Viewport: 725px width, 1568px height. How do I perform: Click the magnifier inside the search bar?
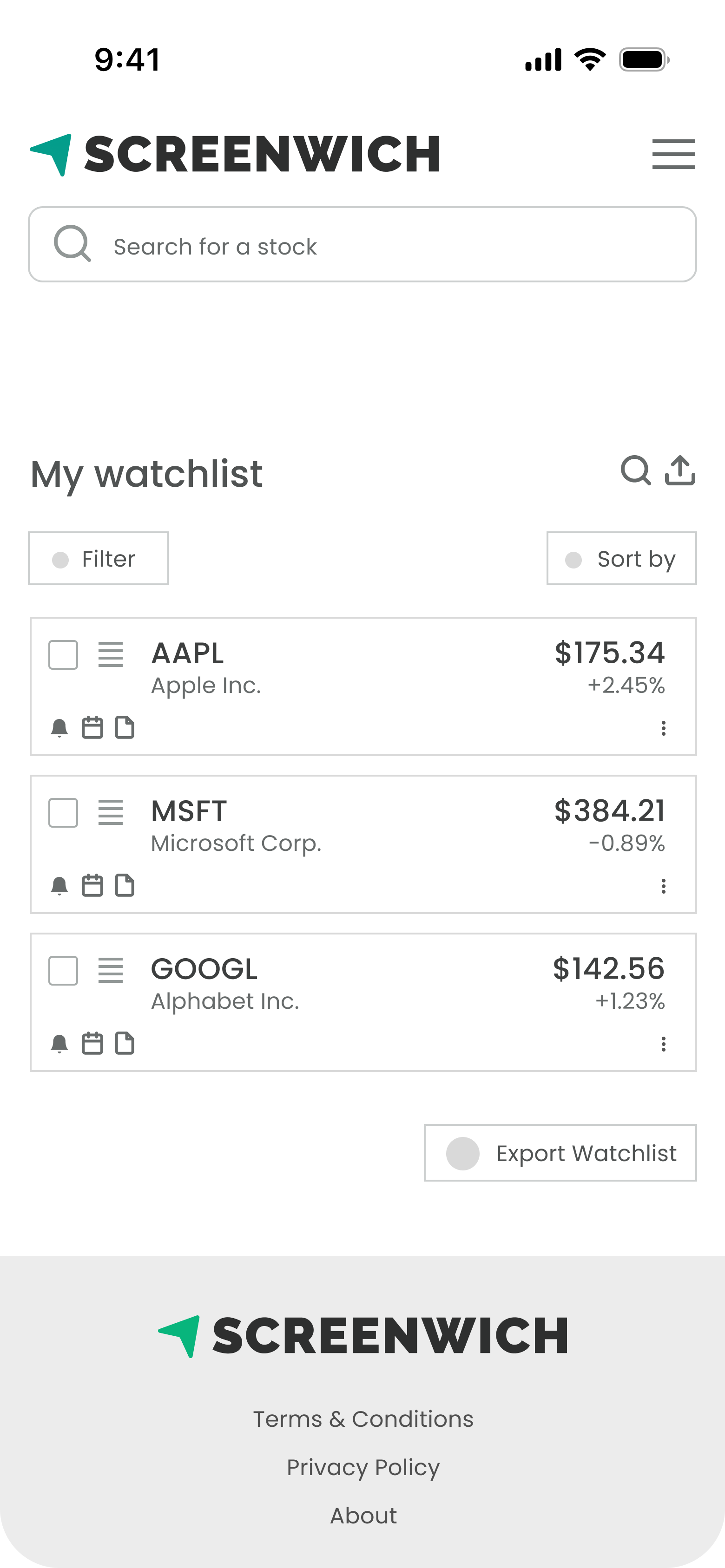click(x=73, y=245)
